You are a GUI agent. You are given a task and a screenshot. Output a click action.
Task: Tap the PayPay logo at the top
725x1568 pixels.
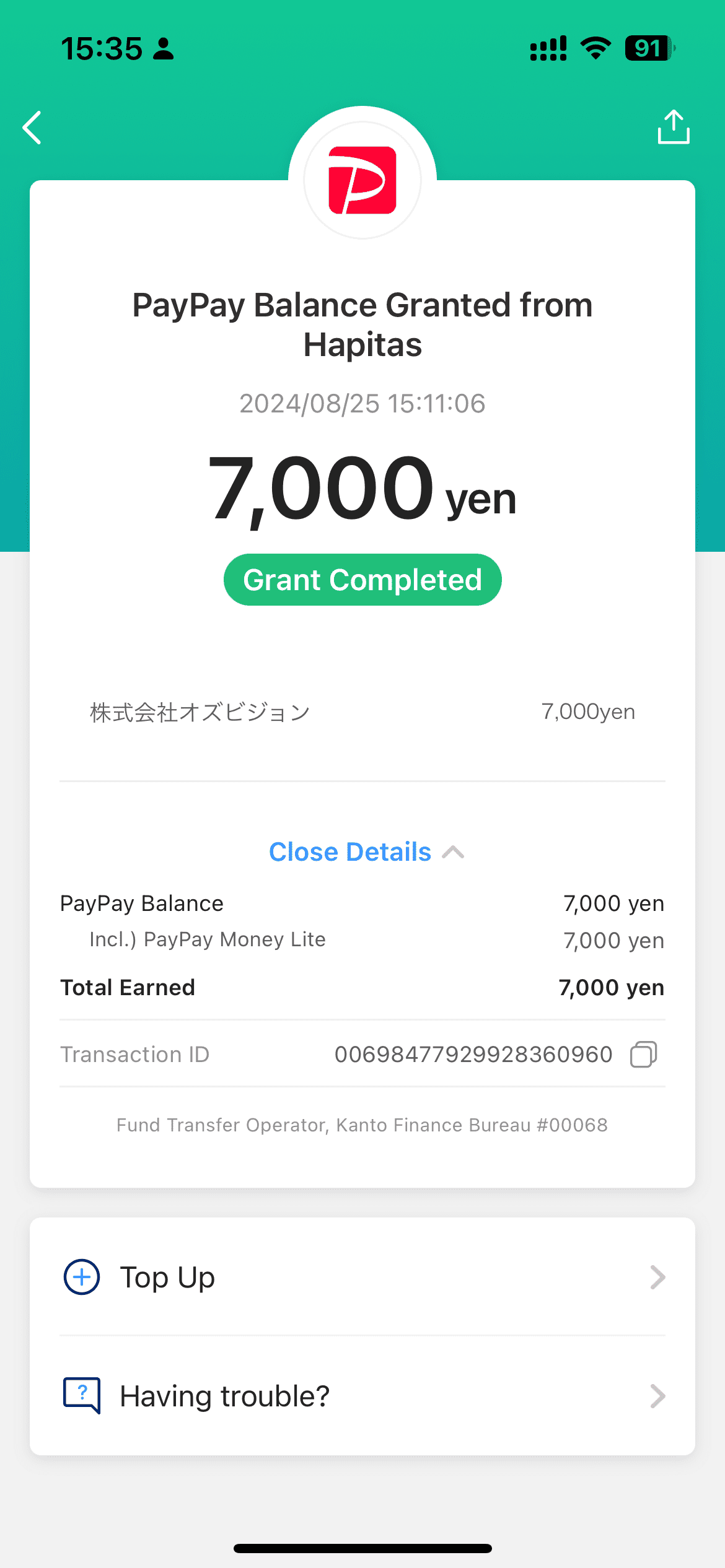[x=362, y=180]
